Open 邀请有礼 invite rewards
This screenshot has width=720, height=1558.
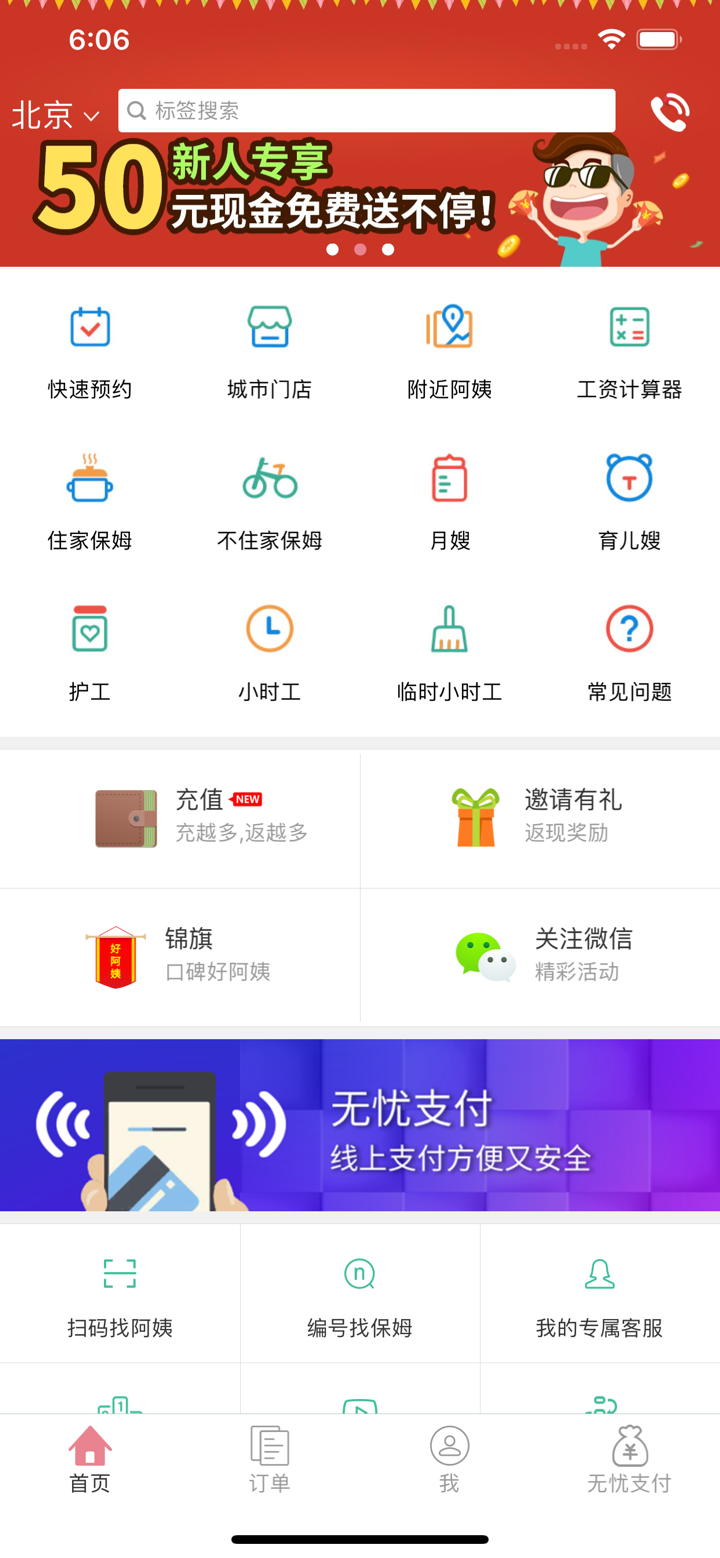click(540, 817)
